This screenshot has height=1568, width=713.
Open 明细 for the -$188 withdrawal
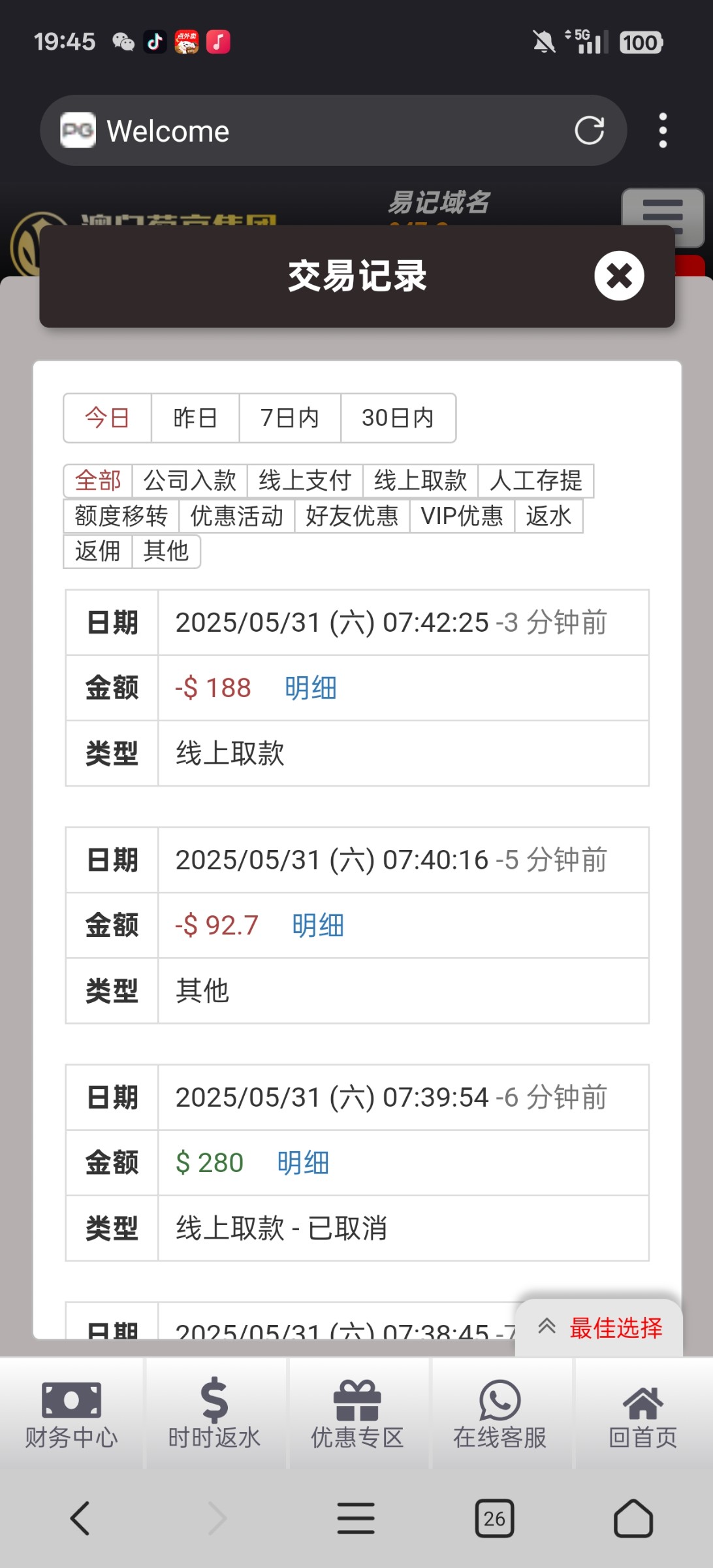[311, 688]
